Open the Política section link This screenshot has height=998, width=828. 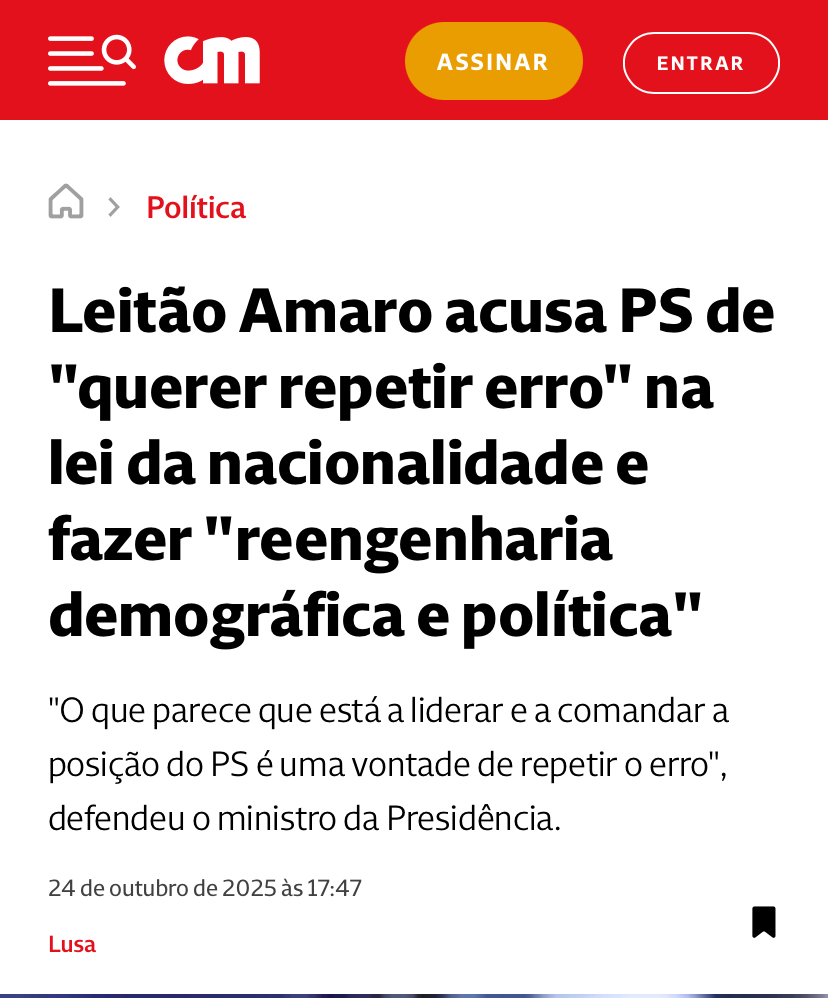(x=196, y=208)
